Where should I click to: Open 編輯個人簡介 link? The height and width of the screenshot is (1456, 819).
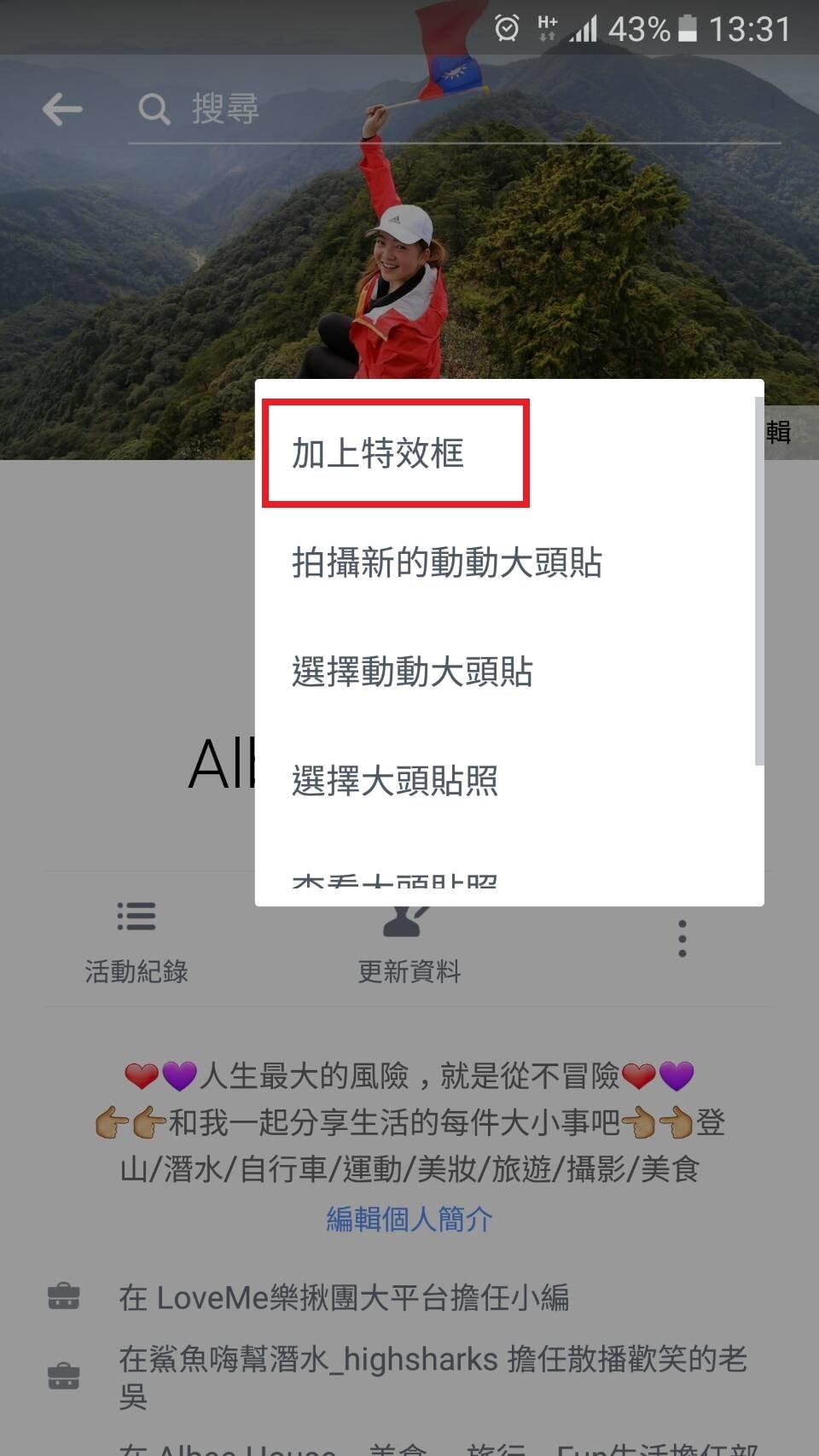pyautogui.click(x=409, y=1219)
